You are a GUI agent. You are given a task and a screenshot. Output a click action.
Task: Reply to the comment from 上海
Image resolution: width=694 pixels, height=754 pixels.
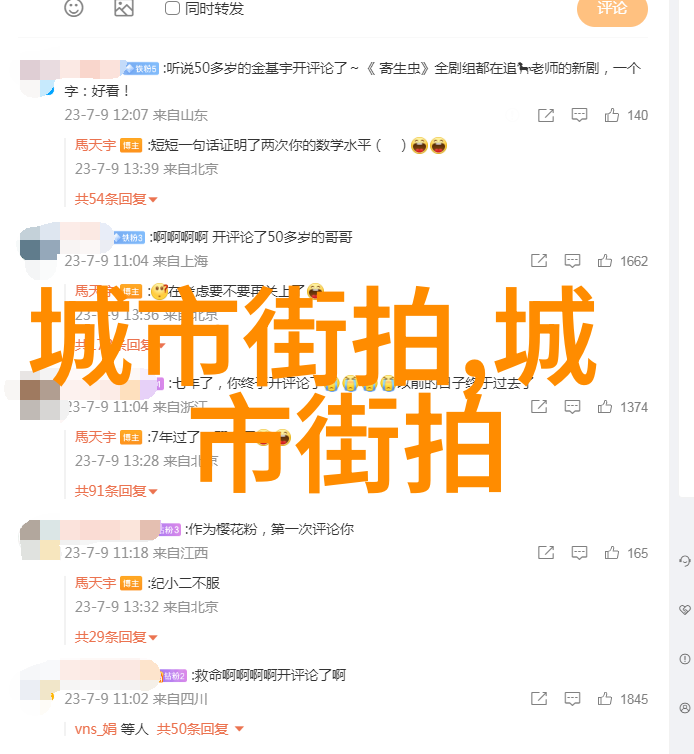572,261
